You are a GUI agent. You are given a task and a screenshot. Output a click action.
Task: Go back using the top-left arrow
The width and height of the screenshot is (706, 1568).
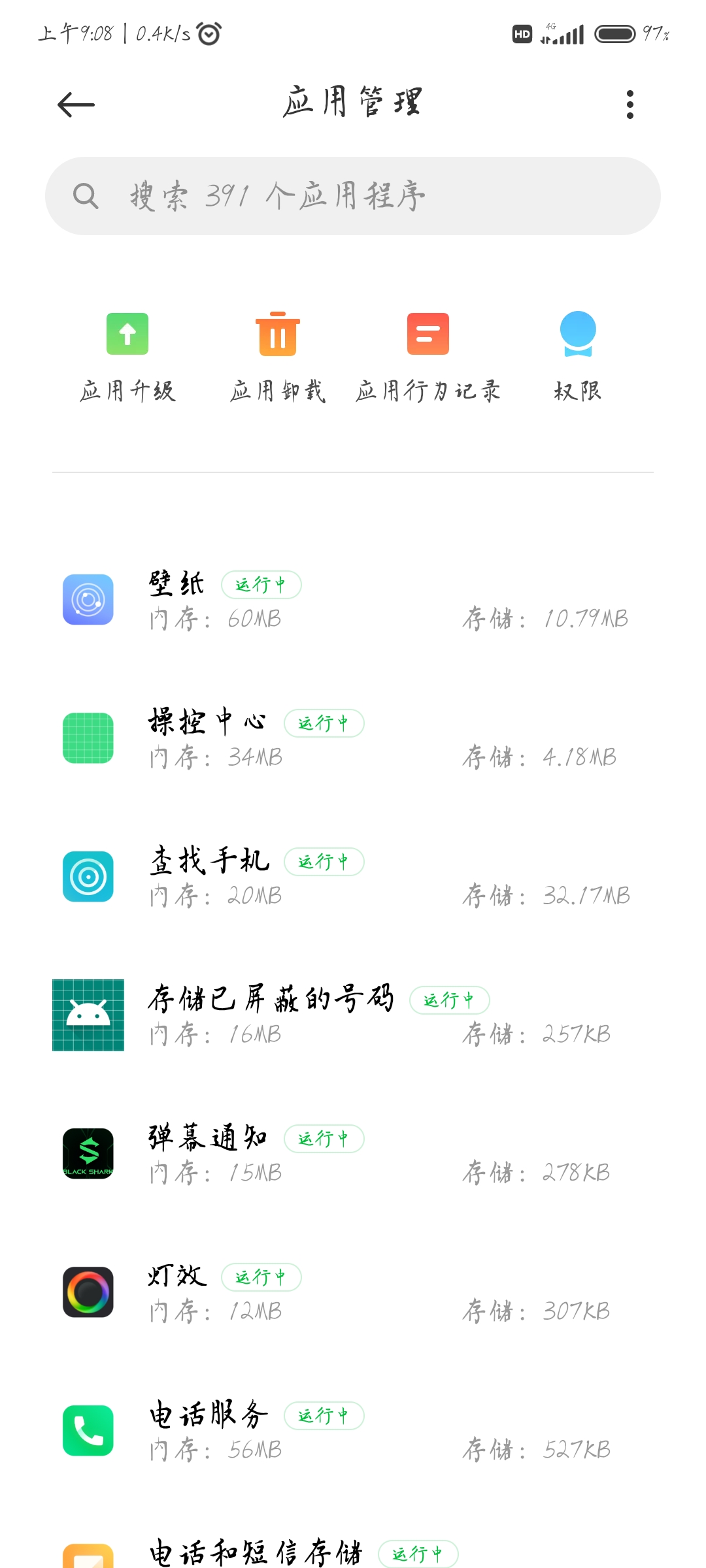pos(76,105)
